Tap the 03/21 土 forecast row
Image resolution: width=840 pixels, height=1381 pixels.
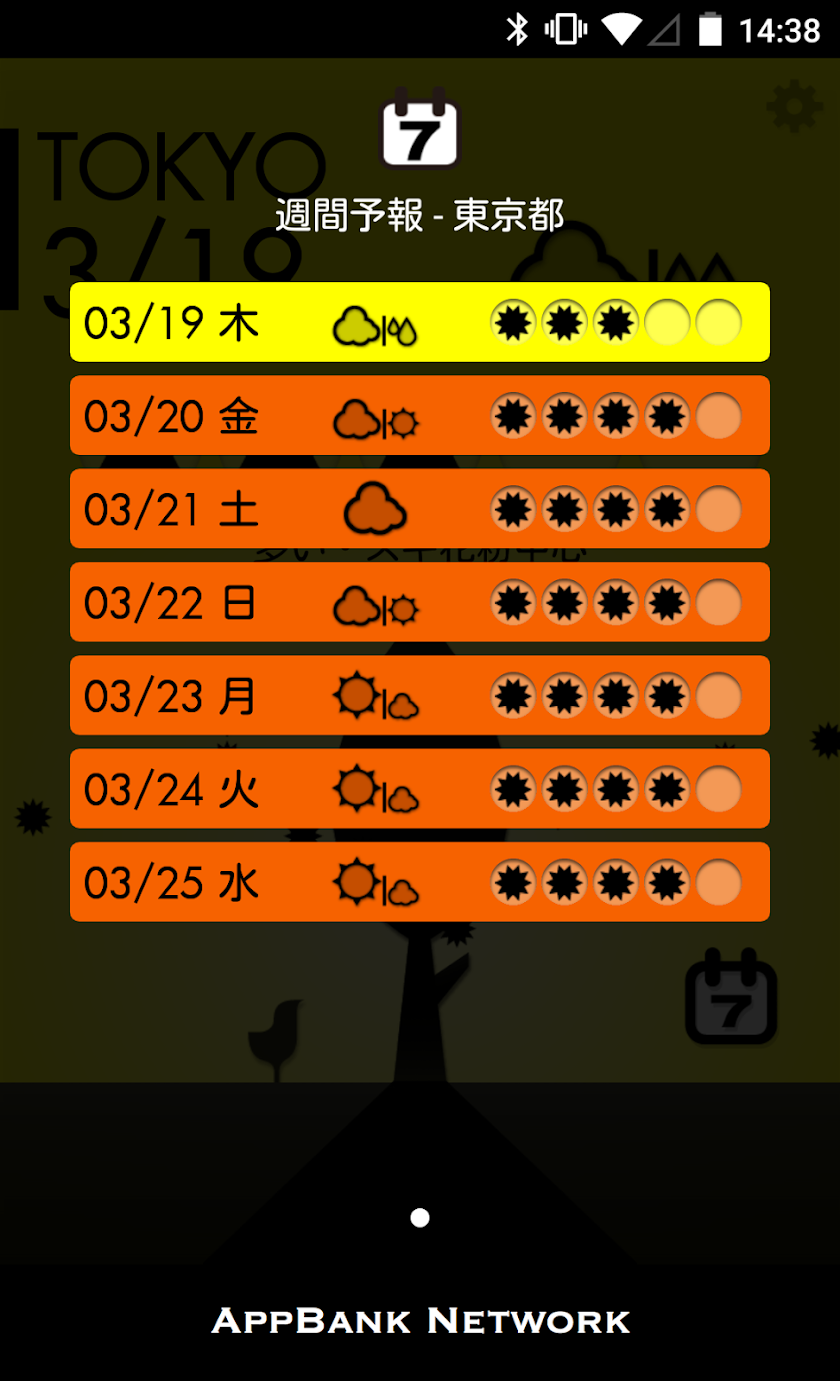click(419, 509)
